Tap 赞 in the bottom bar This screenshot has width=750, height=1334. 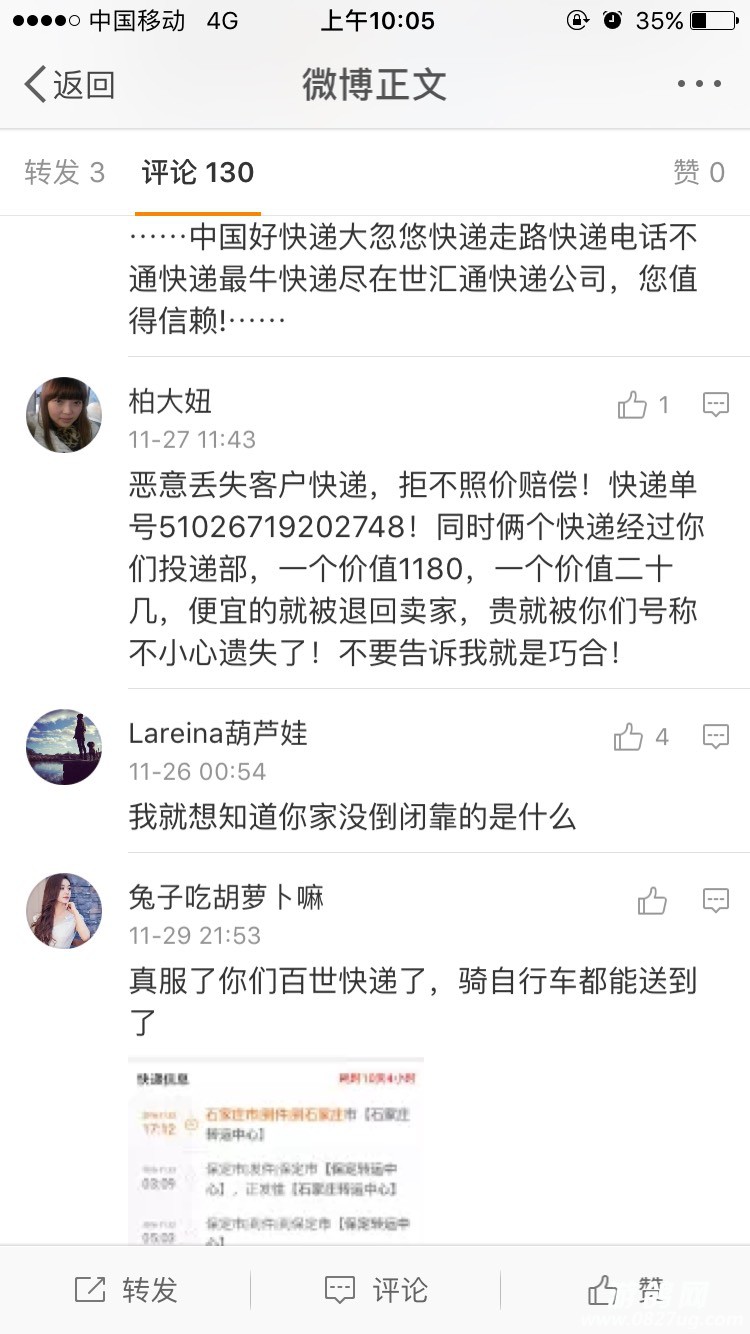626,1290
